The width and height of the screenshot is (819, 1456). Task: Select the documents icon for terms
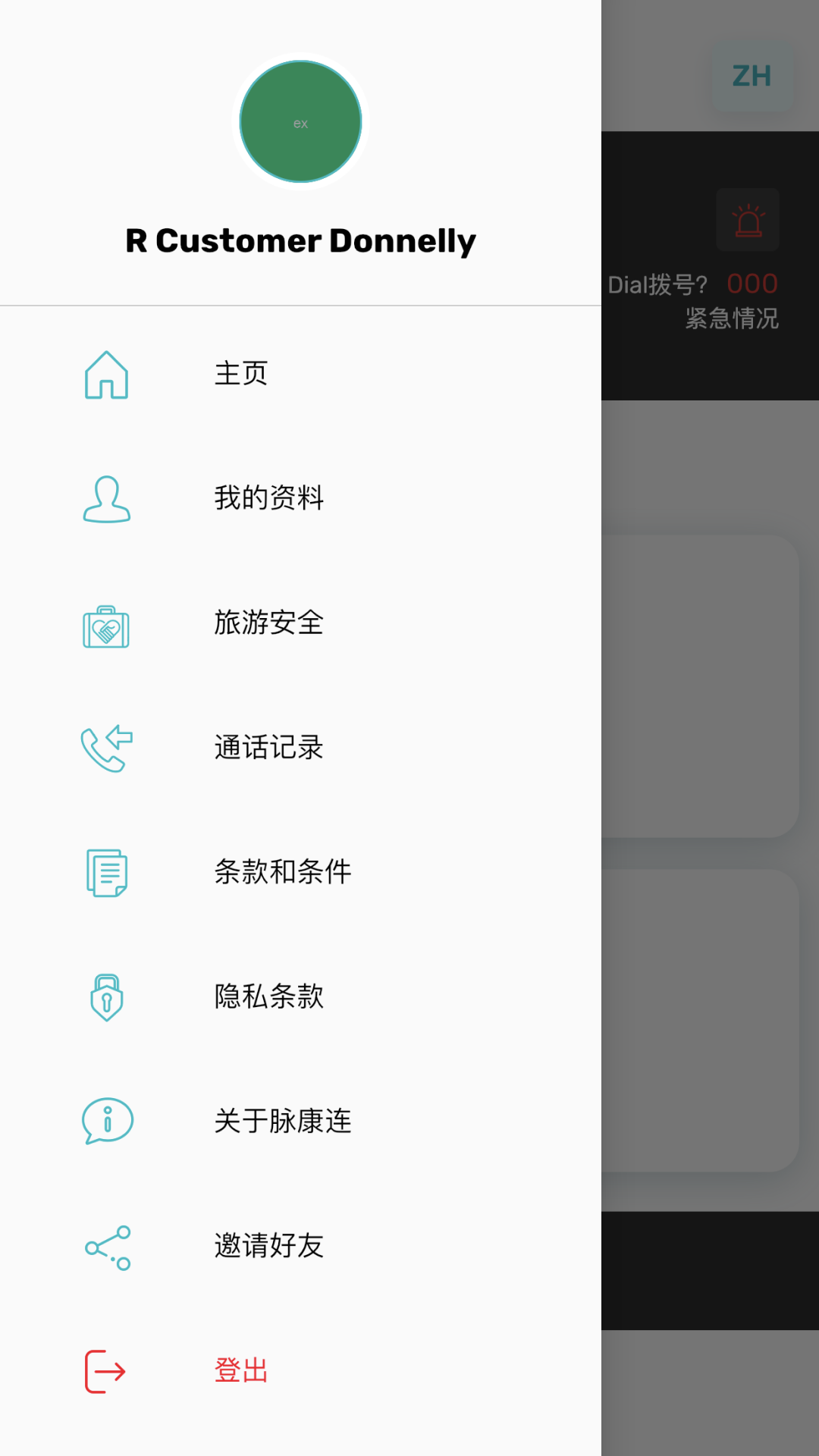107,874
